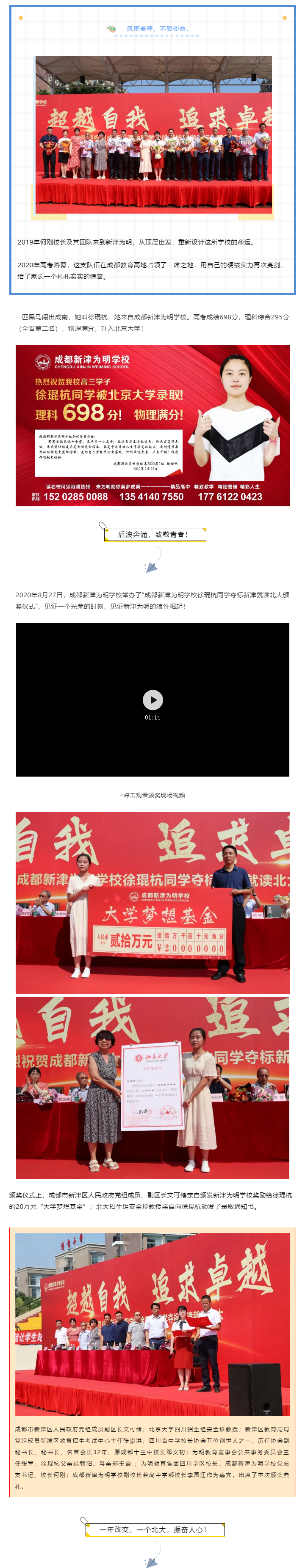Play the 01:14 award ceremony video
This screenshot has width=305, height=1568.
(x=152, y=699)
